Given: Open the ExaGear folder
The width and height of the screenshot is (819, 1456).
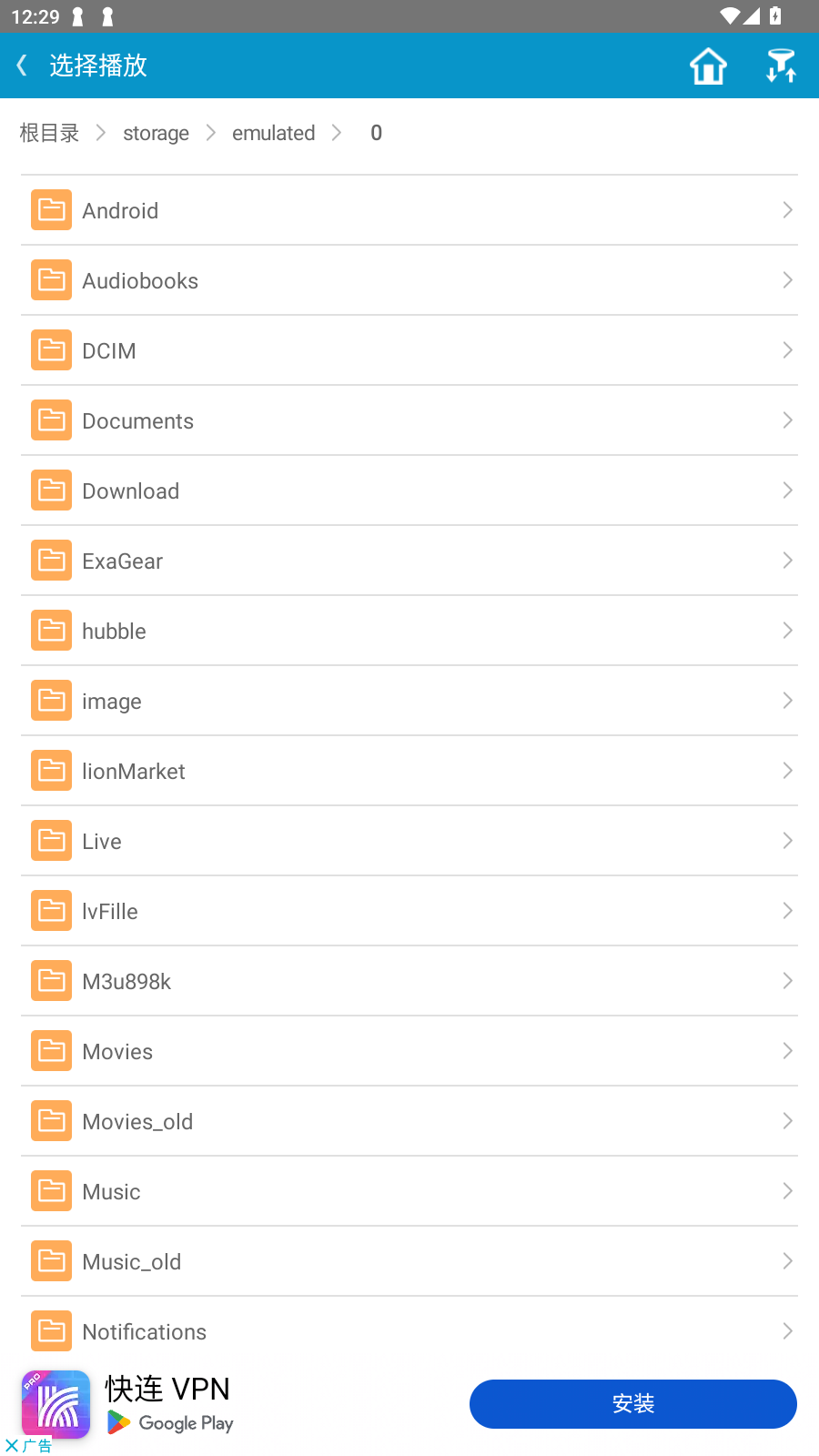Looking at the screenshot, I should click(409, 561).
